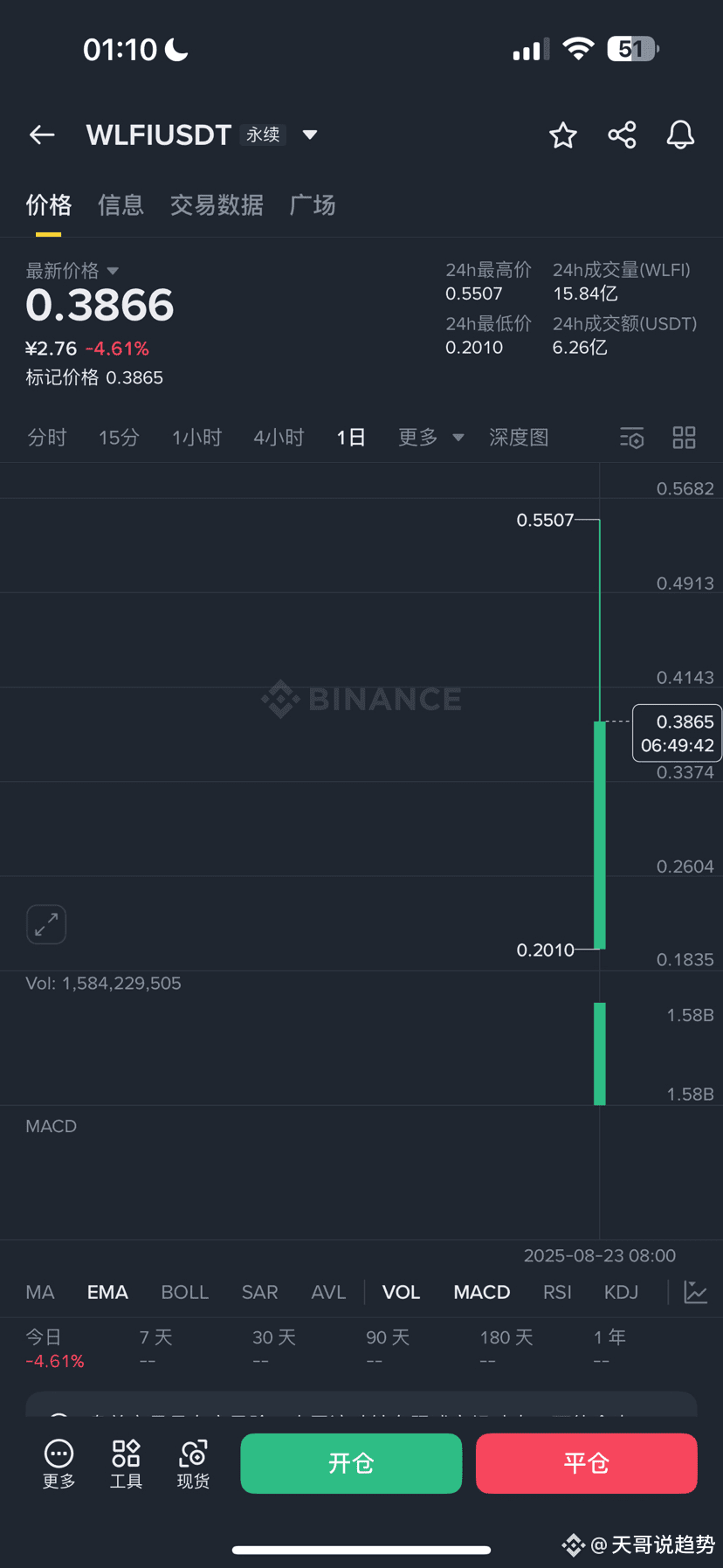Go back with the arrow icon
This screenshot has width=723, height=1568.
tap(42, 135)
